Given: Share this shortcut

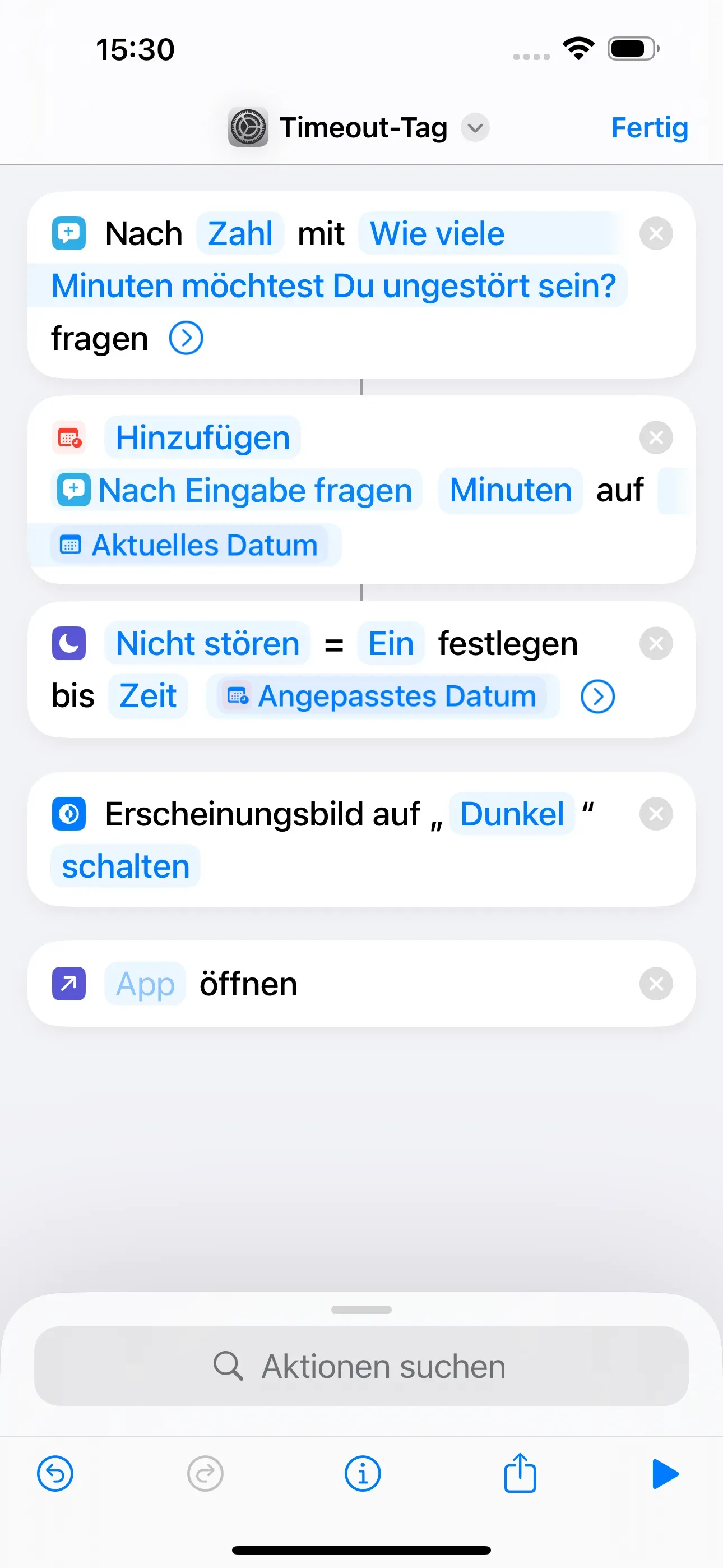Looking at the screenshot, I should (x=520, y=1473).
